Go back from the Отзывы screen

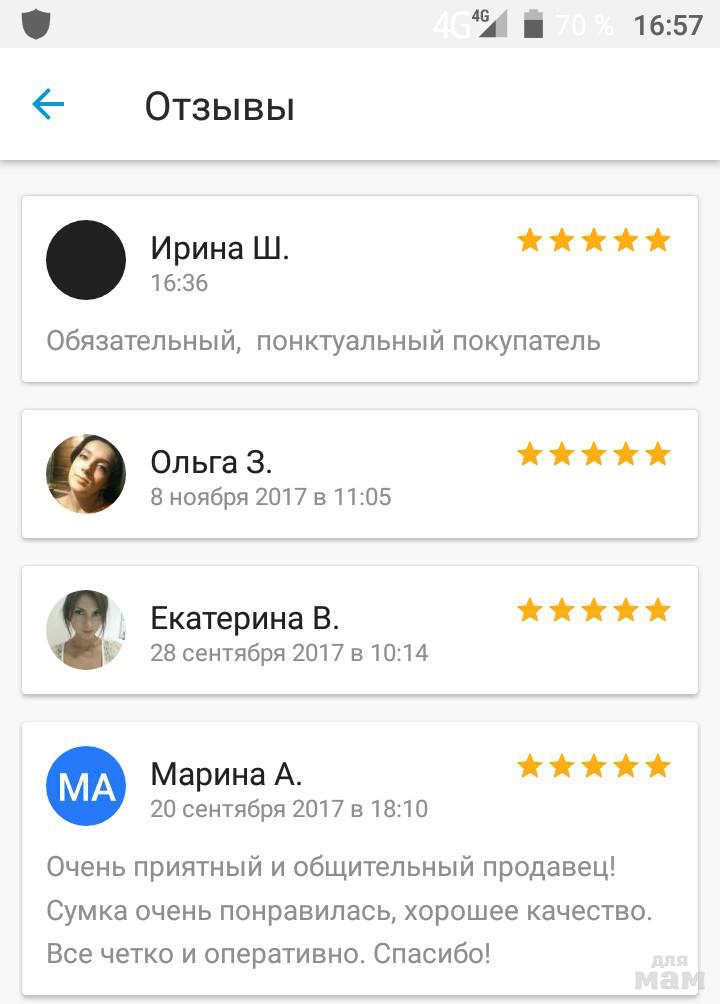click(x=48, y=104)
